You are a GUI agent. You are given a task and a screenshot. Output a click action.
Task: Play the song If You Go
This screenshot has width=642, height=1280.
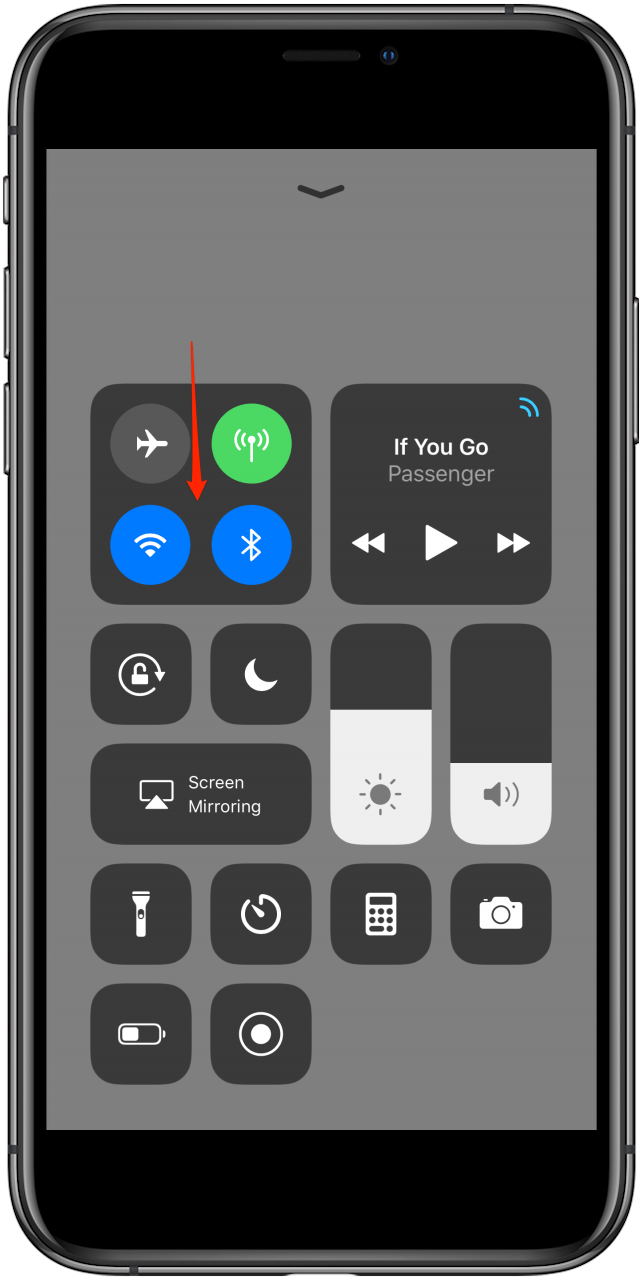[x=440, y=543]
